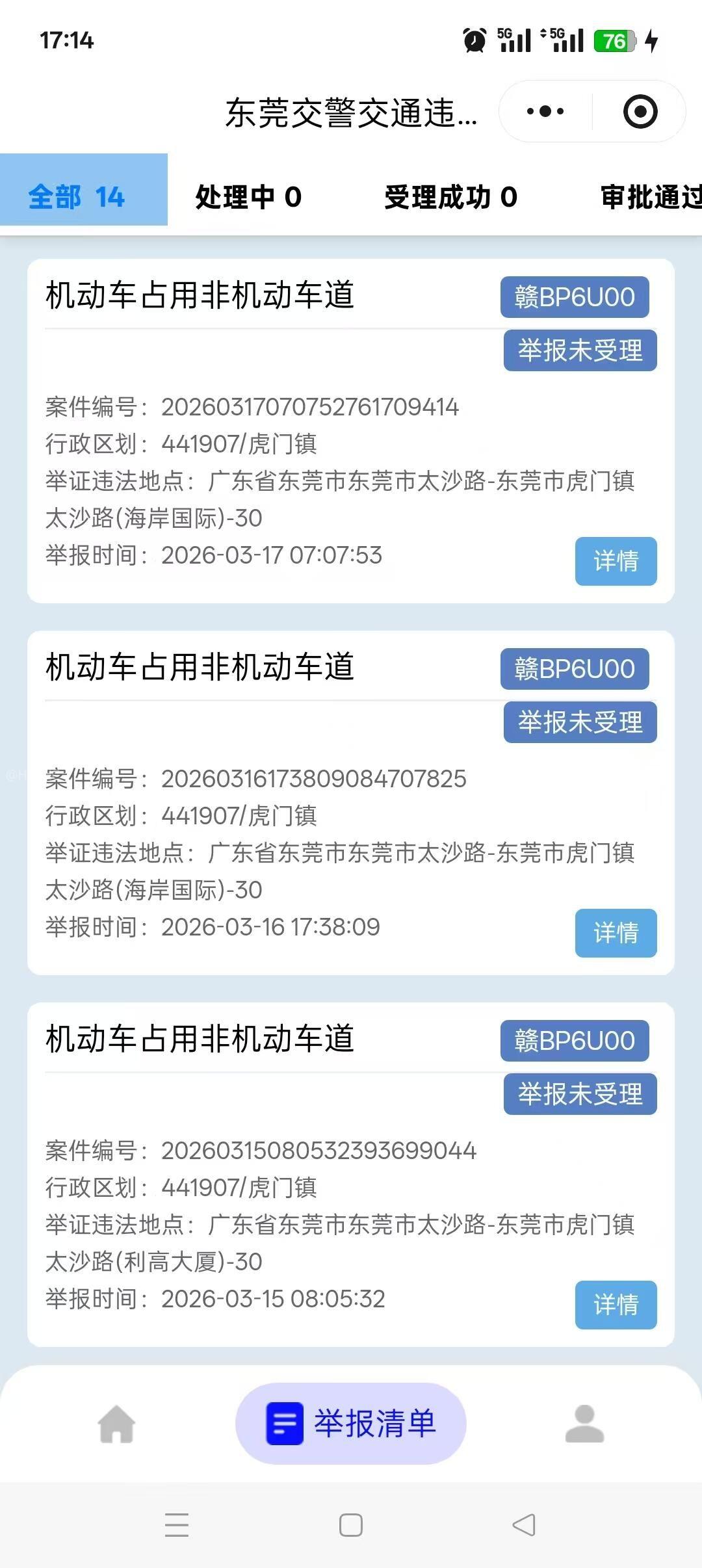Tap 详情 for report dated 2026-03-15 08:05:32

pyautogui.click(x=616, y=1305)
